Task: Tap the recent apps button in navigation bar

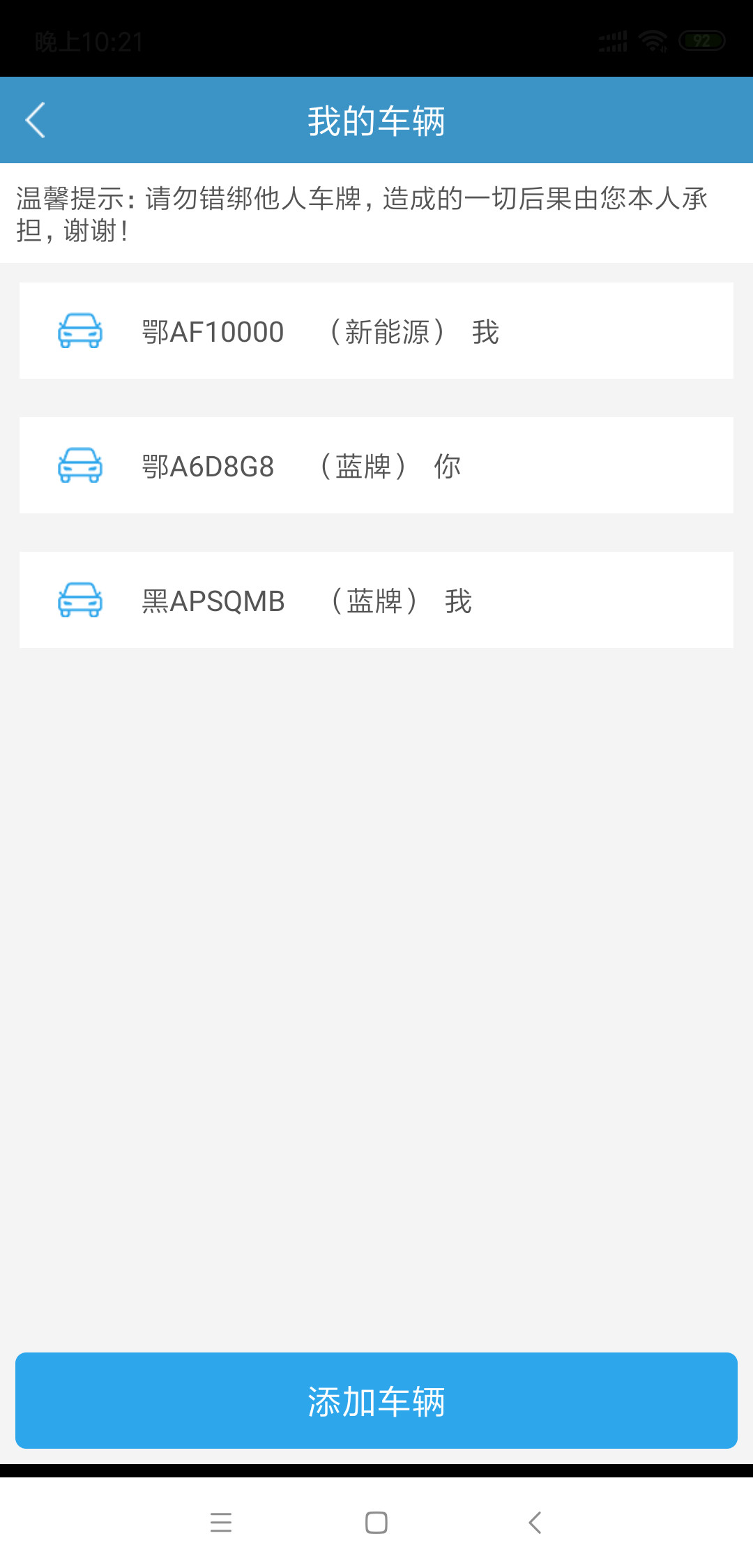Action: click(x=220, y=1523)
